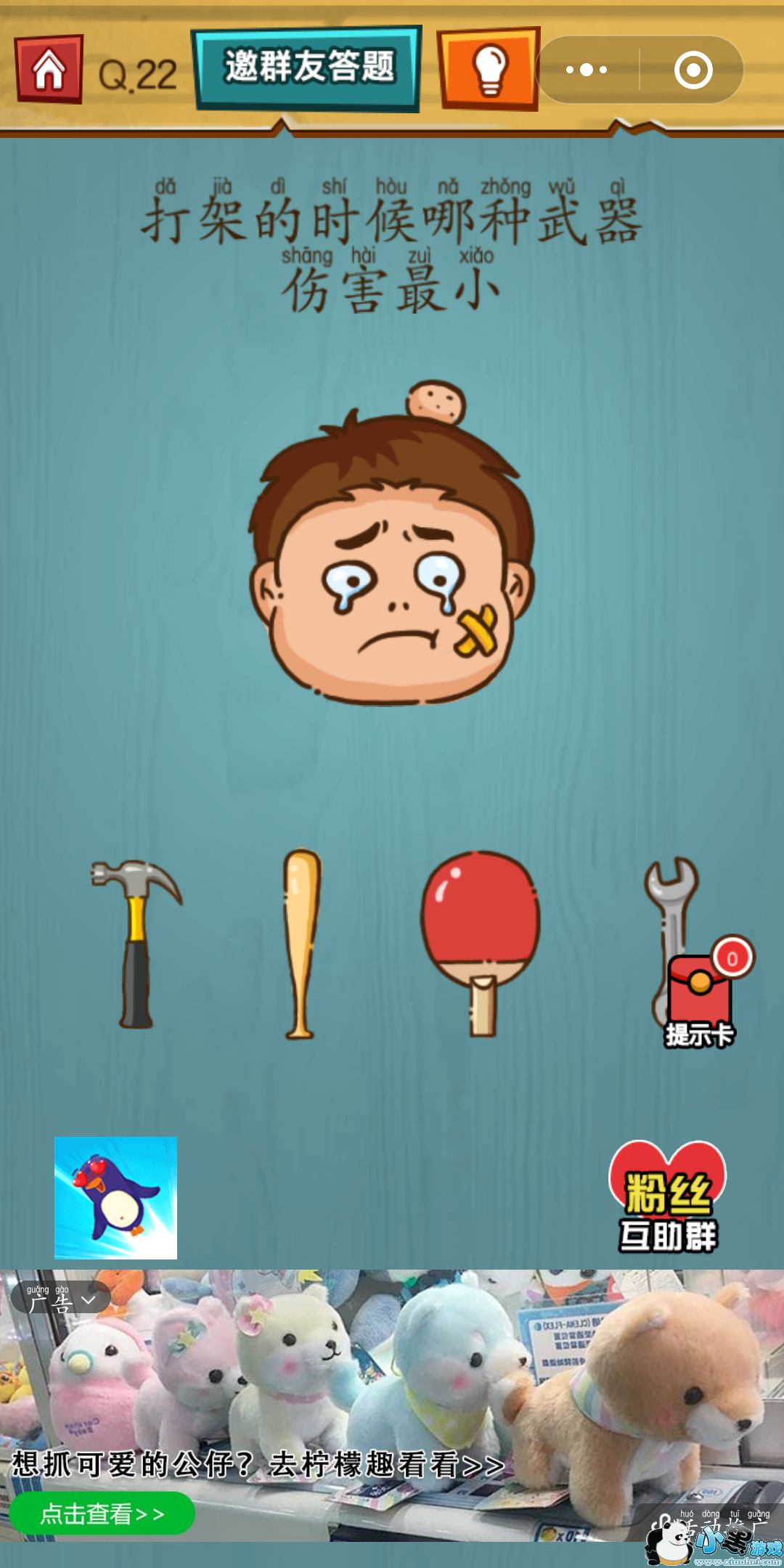Expand the 广告 ad options dropdown
The height and width of the screenshot is (1568, 784).
click(x=61, y=1299)
